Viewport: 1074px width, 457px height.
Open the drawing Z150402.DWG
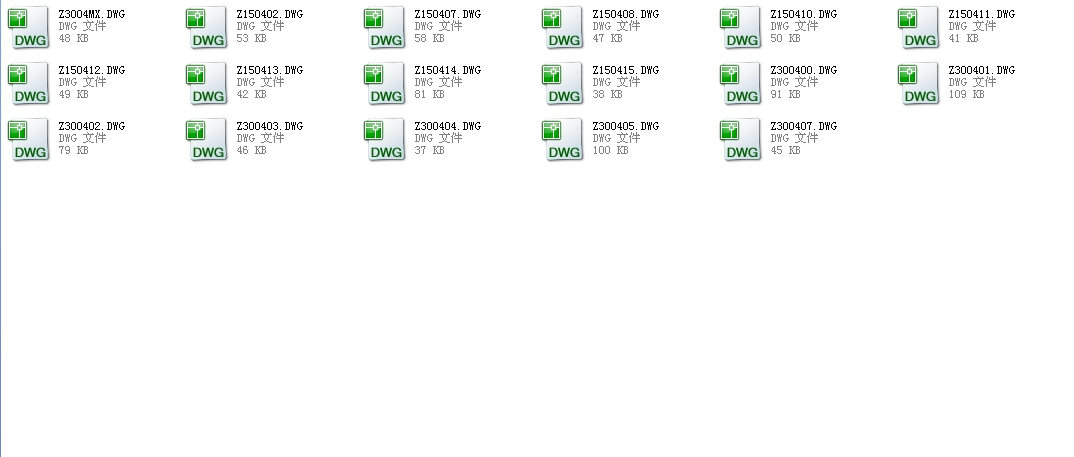click(207, 28)
